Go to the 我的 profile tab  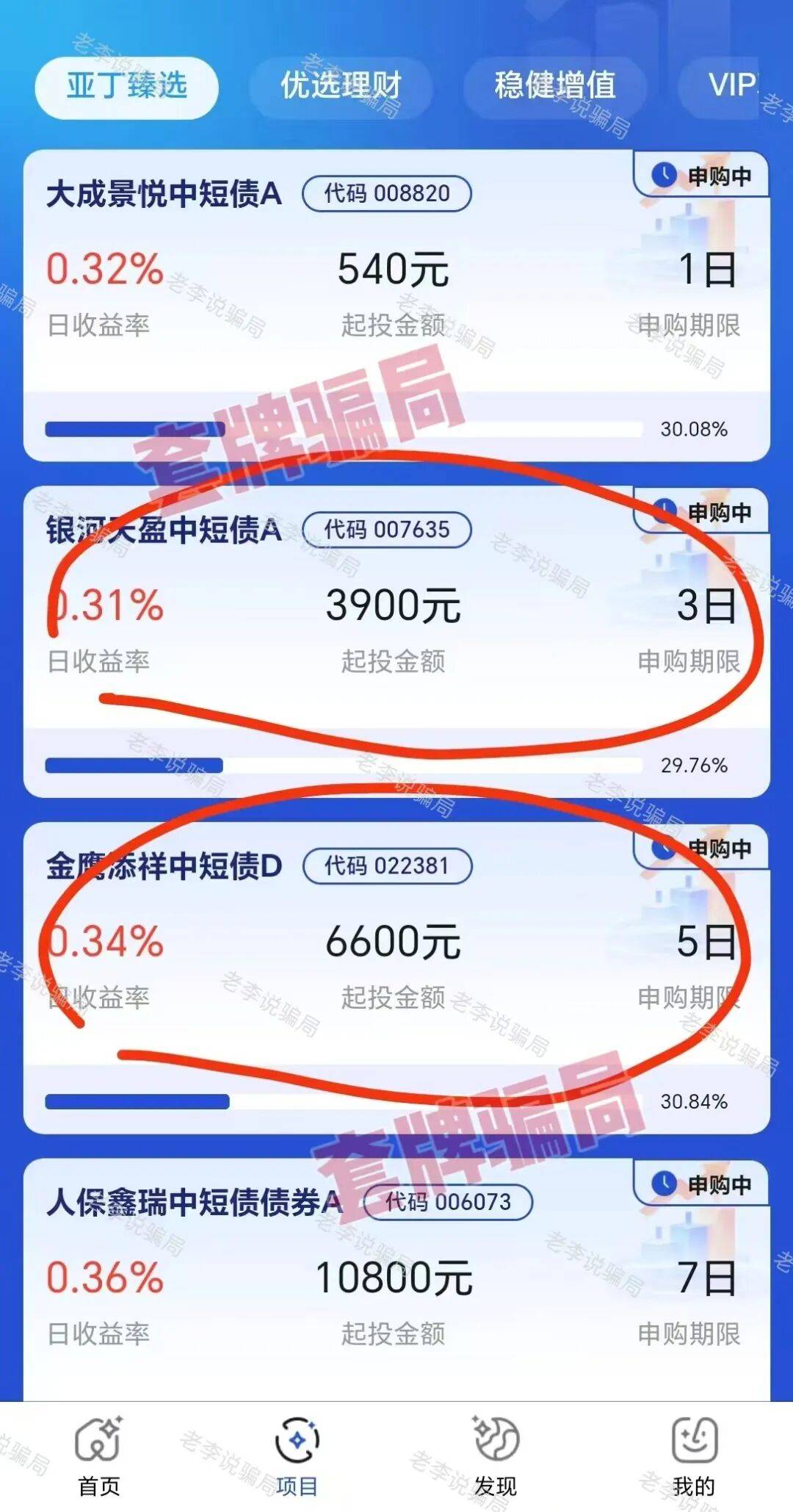tap(694, 1456)
